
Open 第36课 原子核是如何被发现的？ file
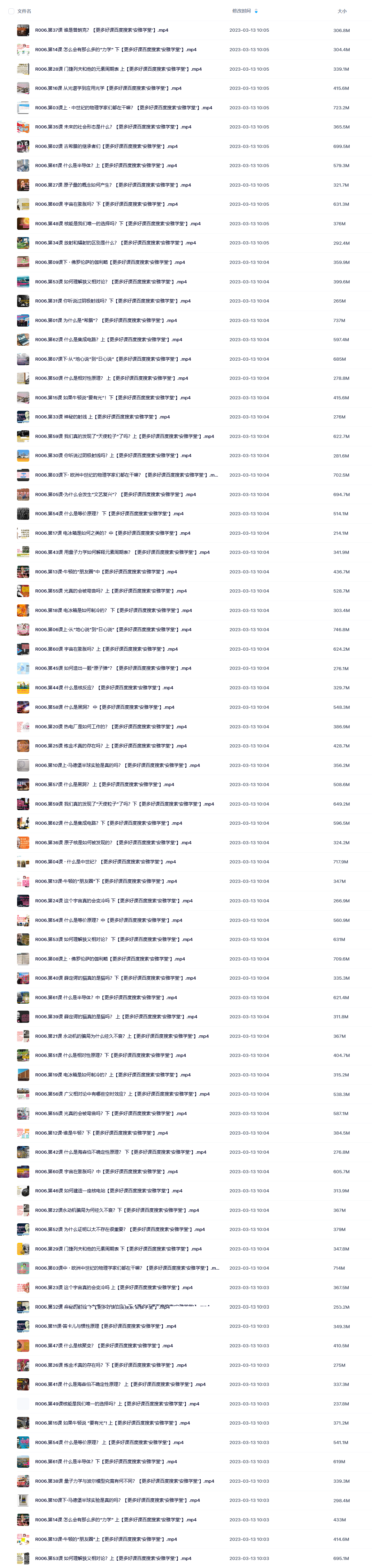pyautogui.click(x=113, y=842)
